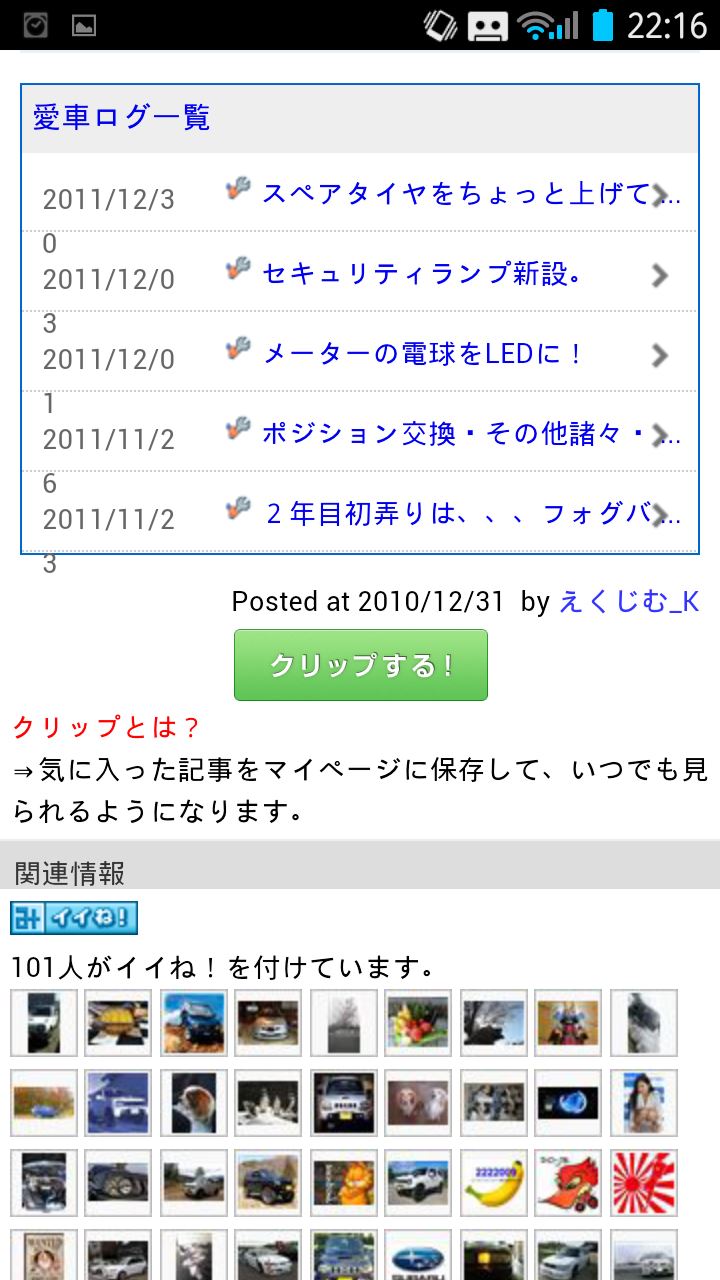Screen dimensions: 720x1280
Task: Open the メーターの電球をLEDに！ log entry
Action: tap(360, 352)
